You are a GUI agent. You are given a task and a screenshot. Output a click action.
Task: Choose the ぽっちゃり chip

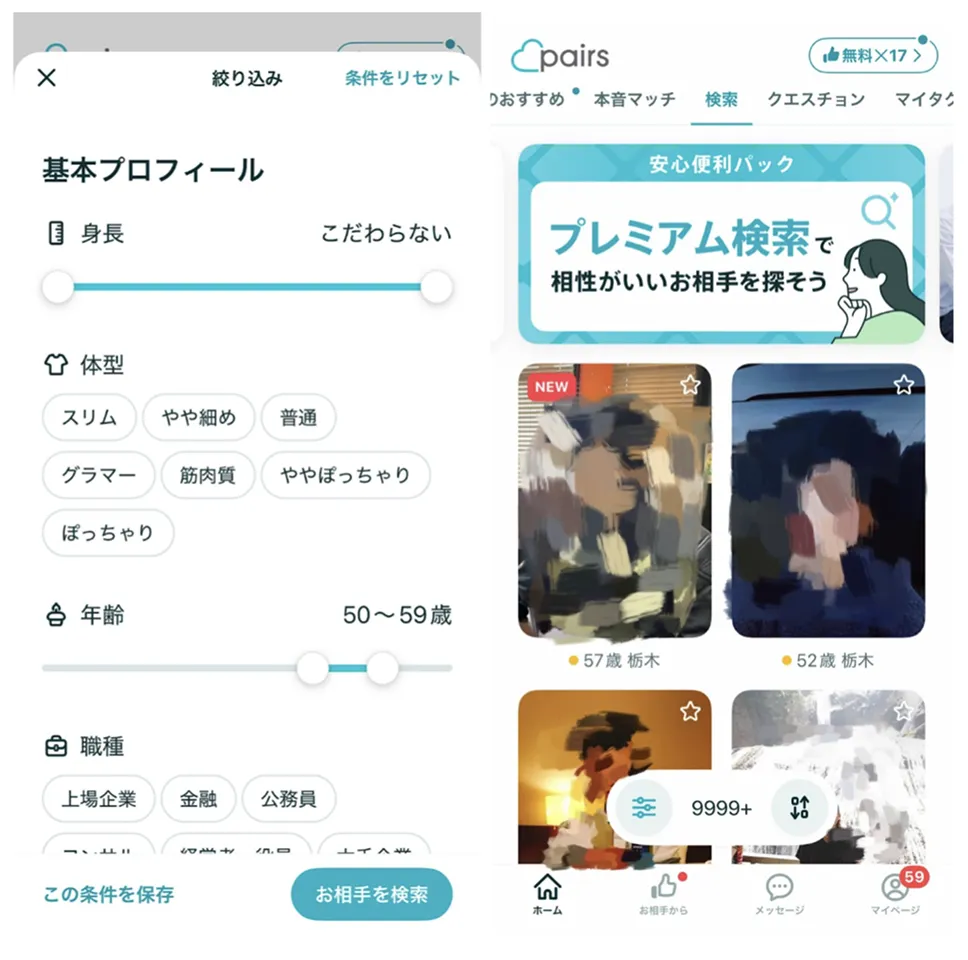pos(108,533)
